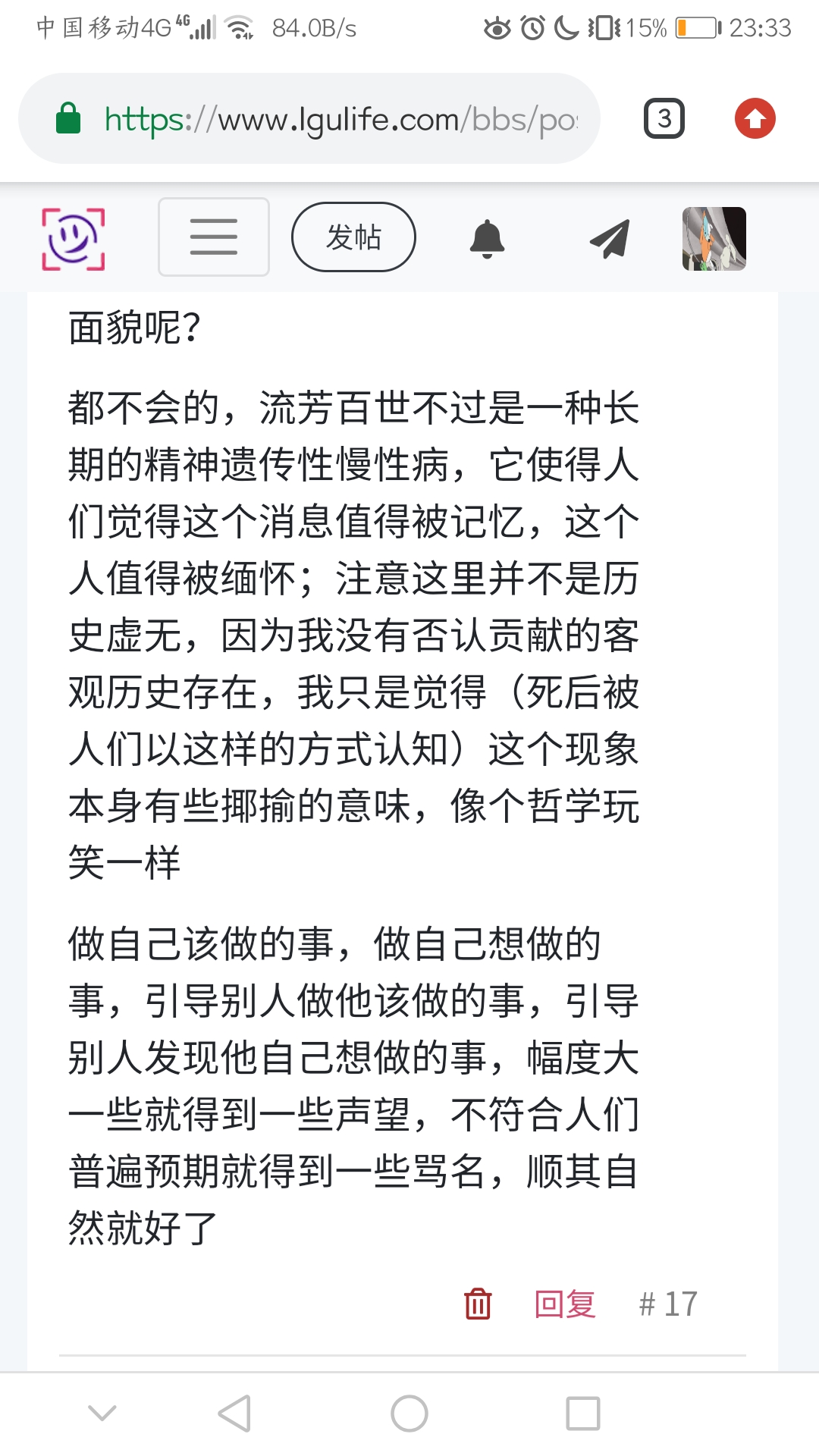Delete post #17 with the trash icon
The width and height of the screenshot is (819, 1456).
[478, 1304]
